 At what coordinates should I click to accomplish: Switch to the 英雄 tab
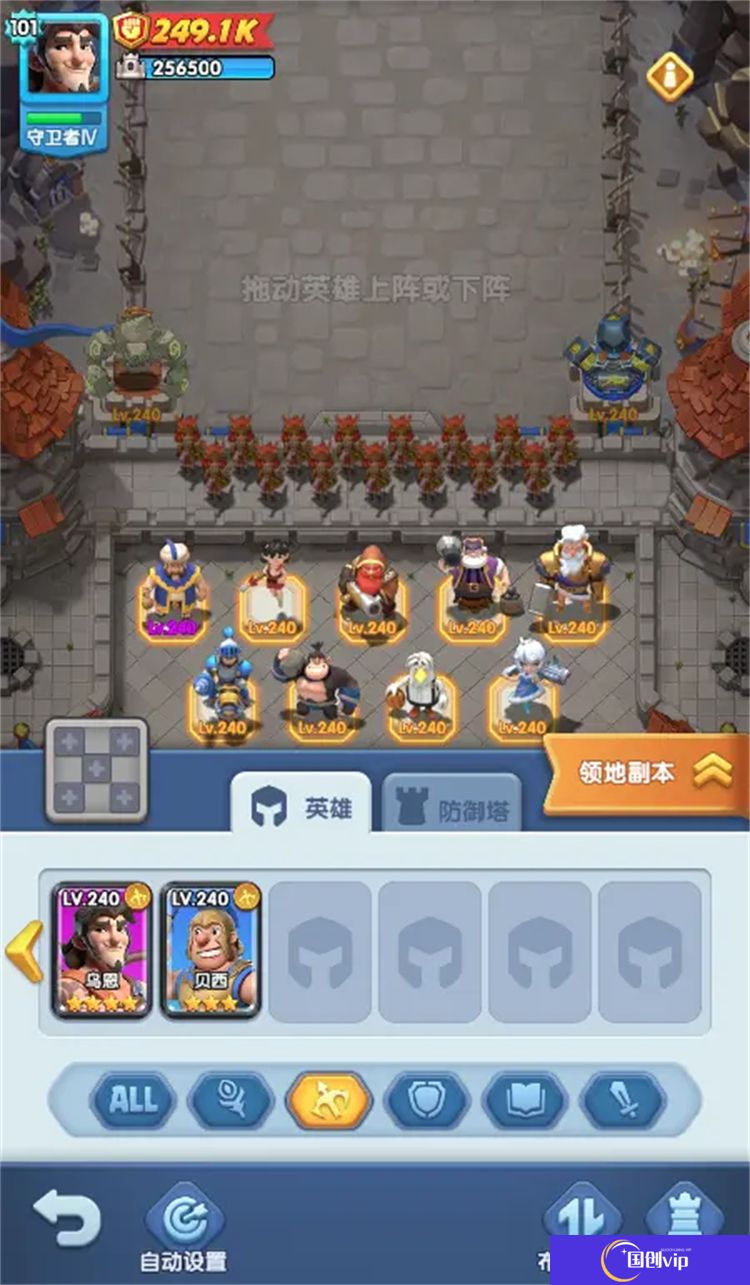tap(302, 806)
